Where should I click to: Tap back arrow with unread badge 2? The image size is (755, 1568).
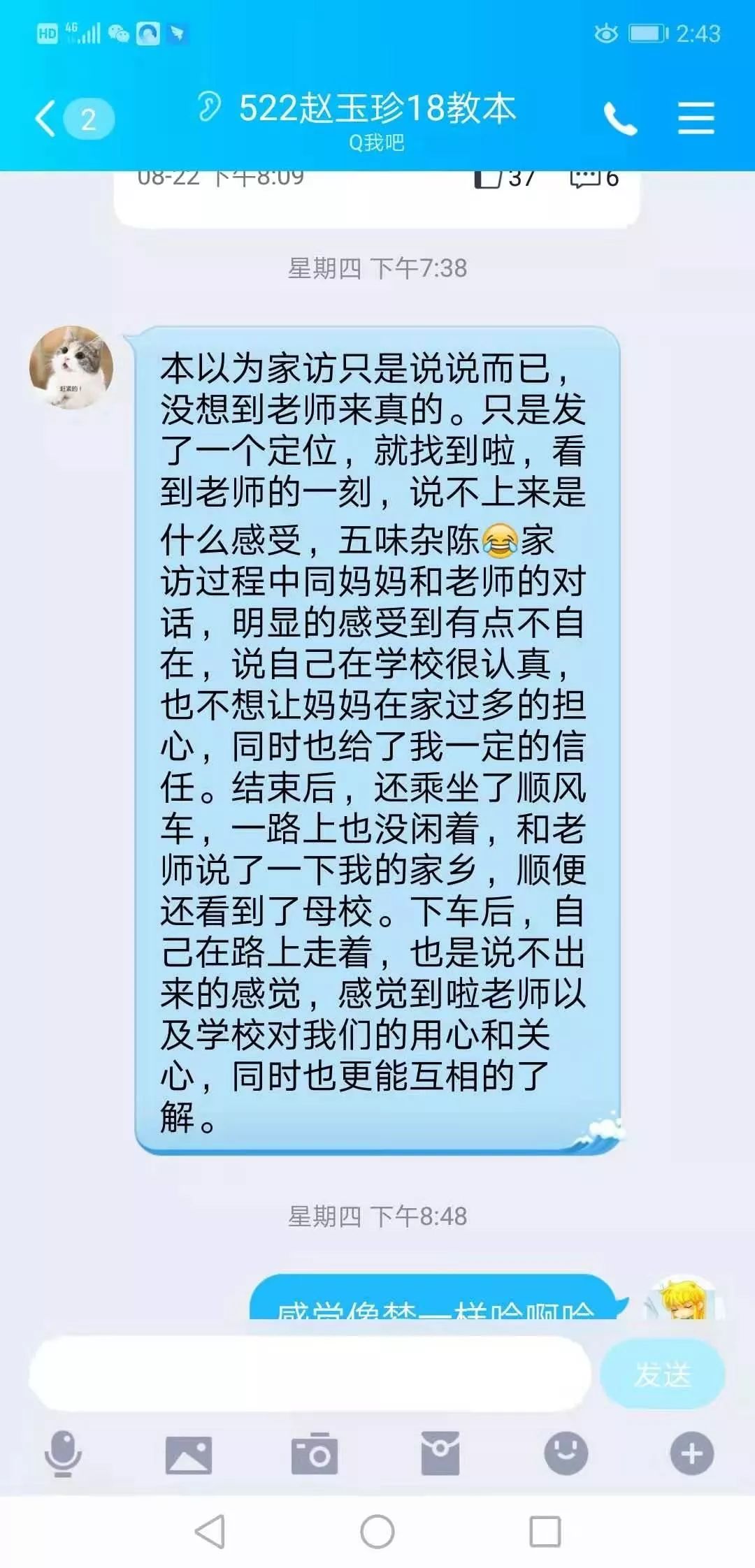click(x=63, y=117)
